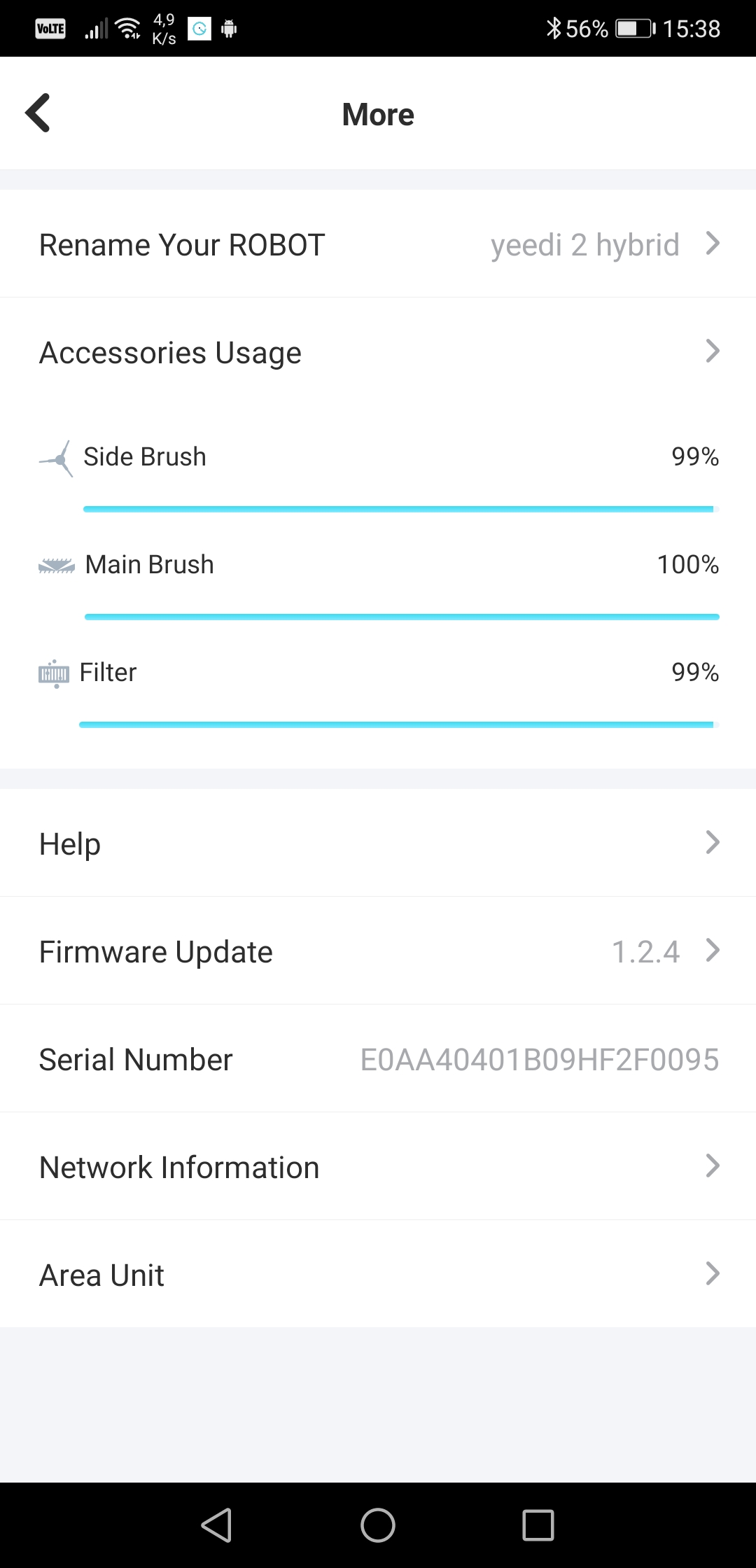This screenshot has height=1568, width=756.
Task: Open Rename Your ROBOT setting
Action: [378, 244]
